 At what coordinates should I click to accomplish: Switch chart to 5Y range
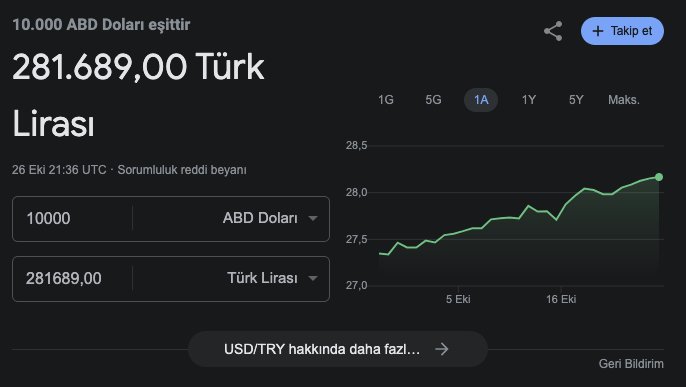click(x=576, y=100)
